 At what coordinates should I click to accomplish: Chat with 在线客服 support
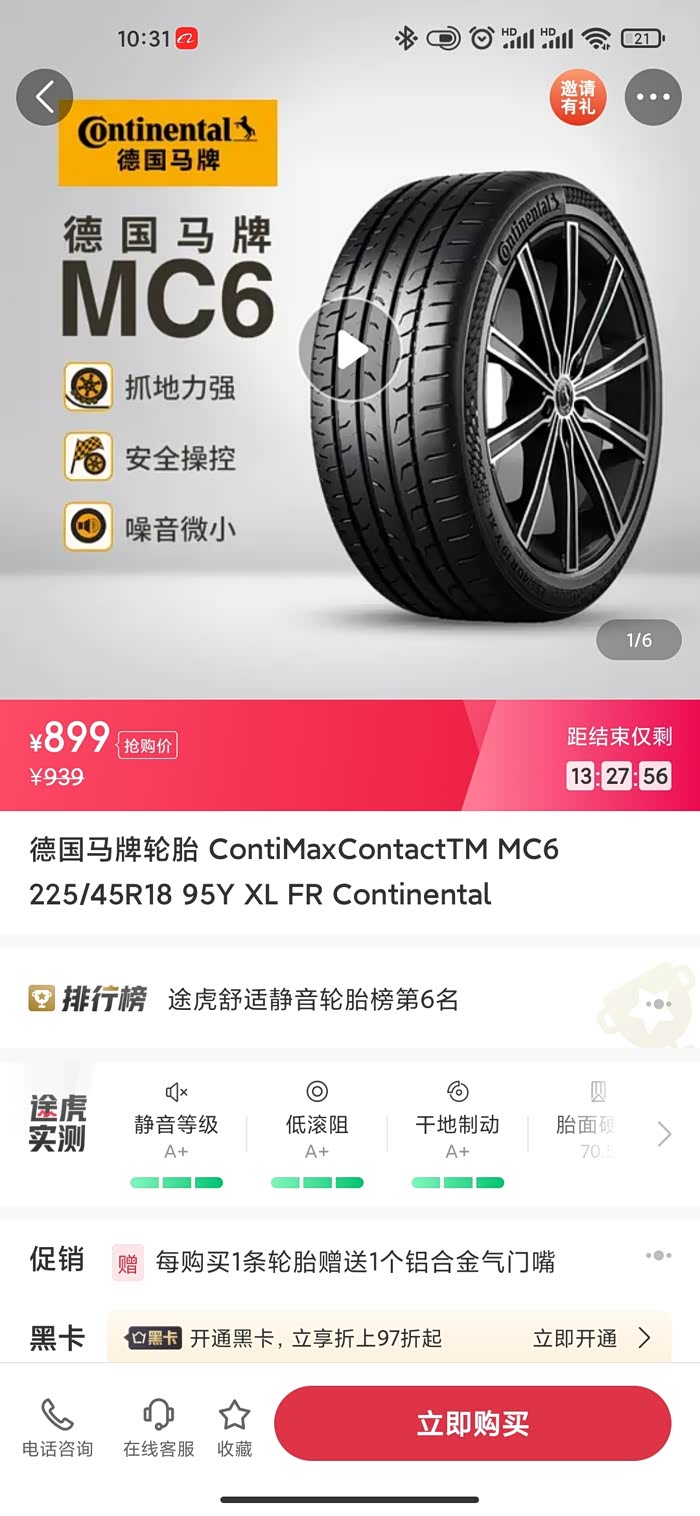point(158,1427)
